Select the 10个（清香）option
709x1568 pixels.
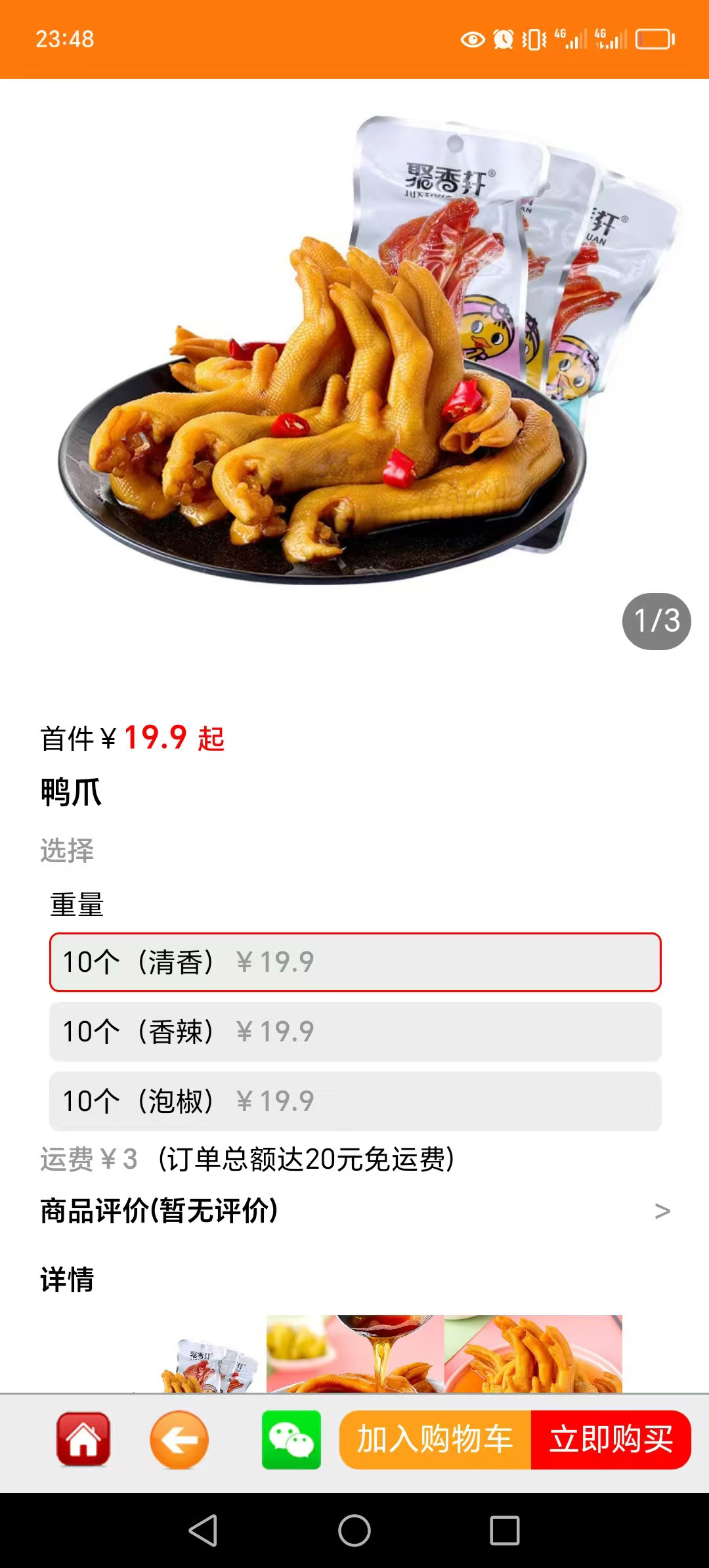[x=354, y=962]
